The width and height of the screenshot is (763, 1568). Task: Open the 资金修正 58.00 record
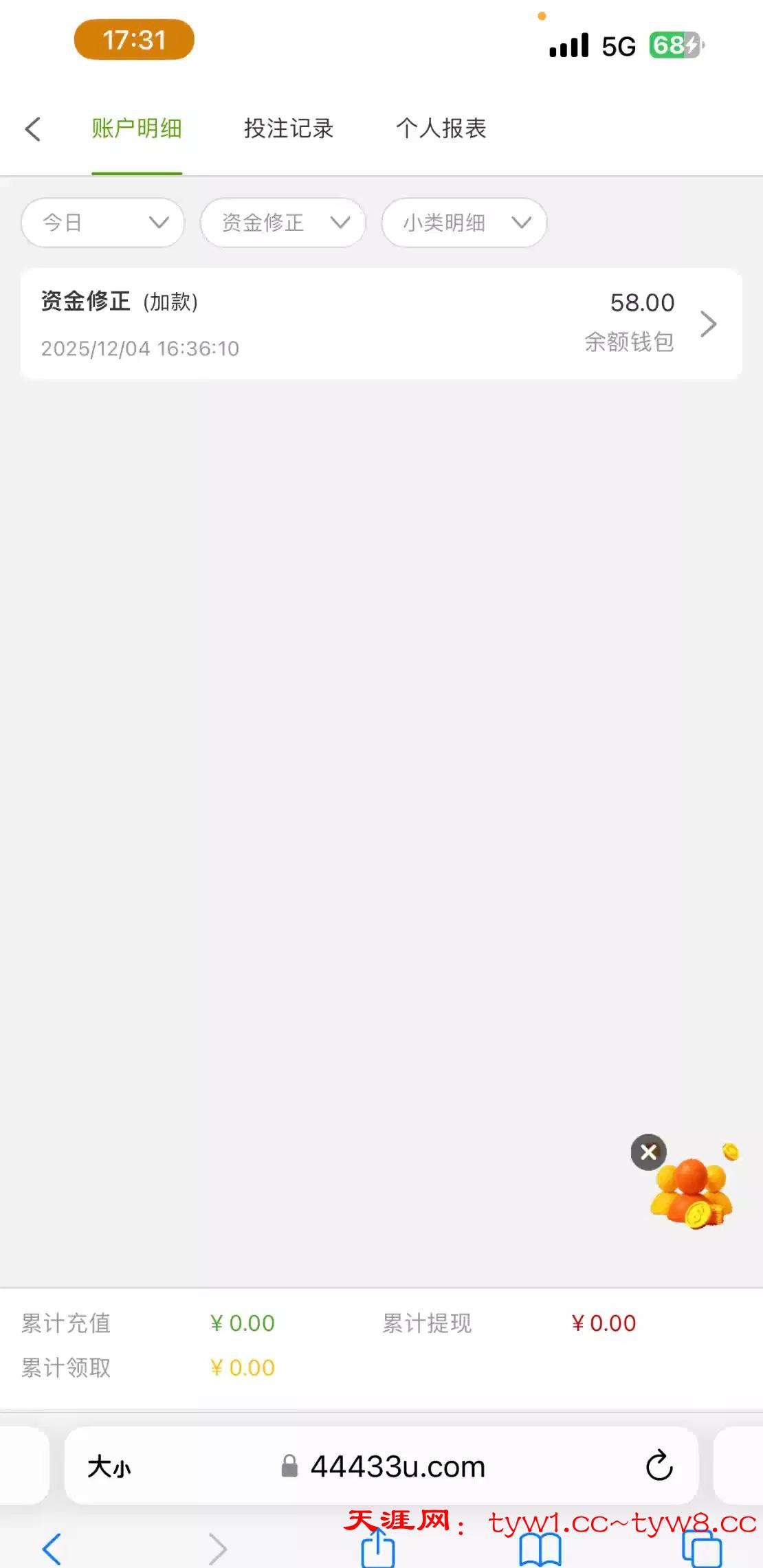(381, 324)
